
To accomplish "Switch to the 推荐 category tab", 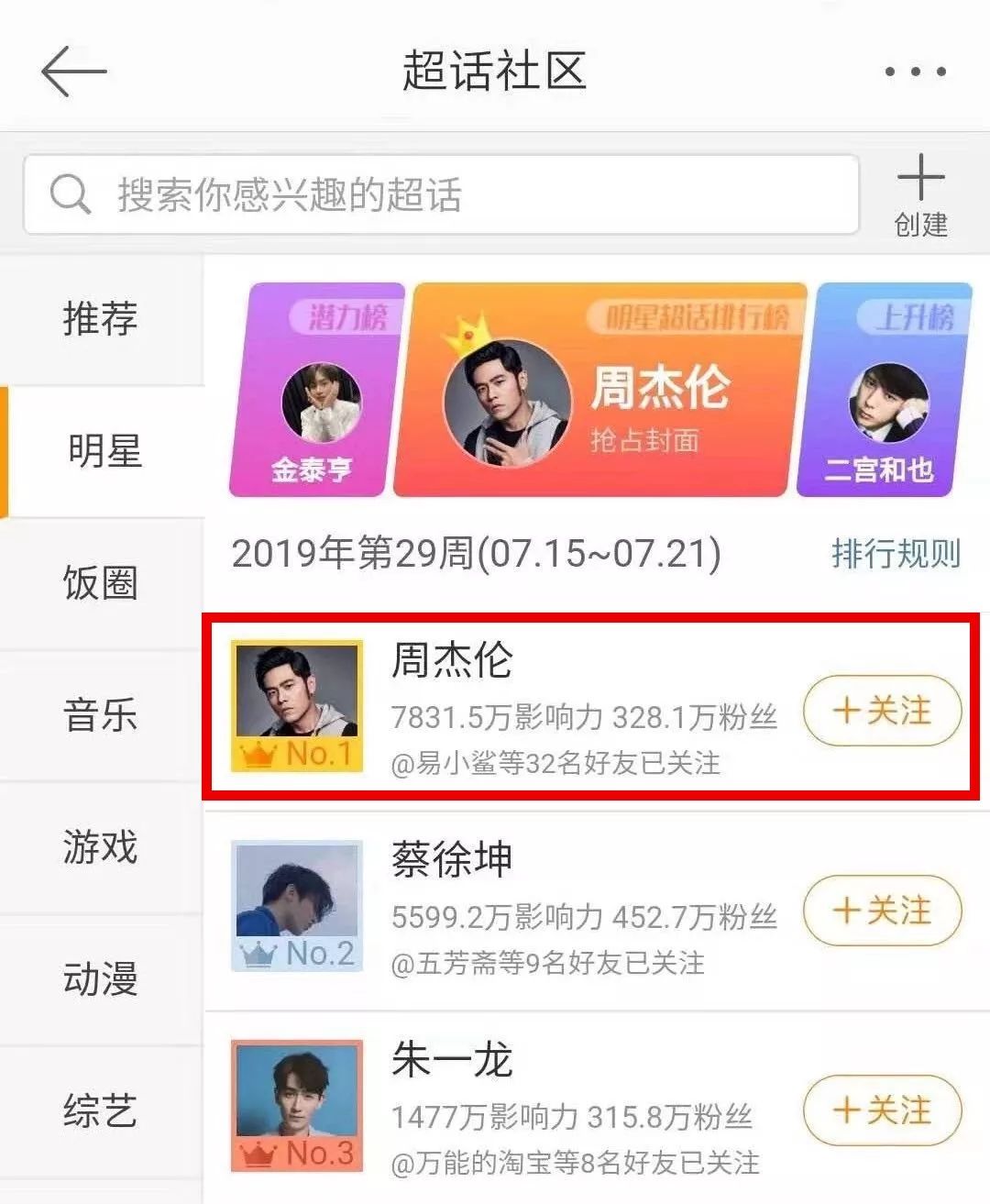I will (101, 318).
